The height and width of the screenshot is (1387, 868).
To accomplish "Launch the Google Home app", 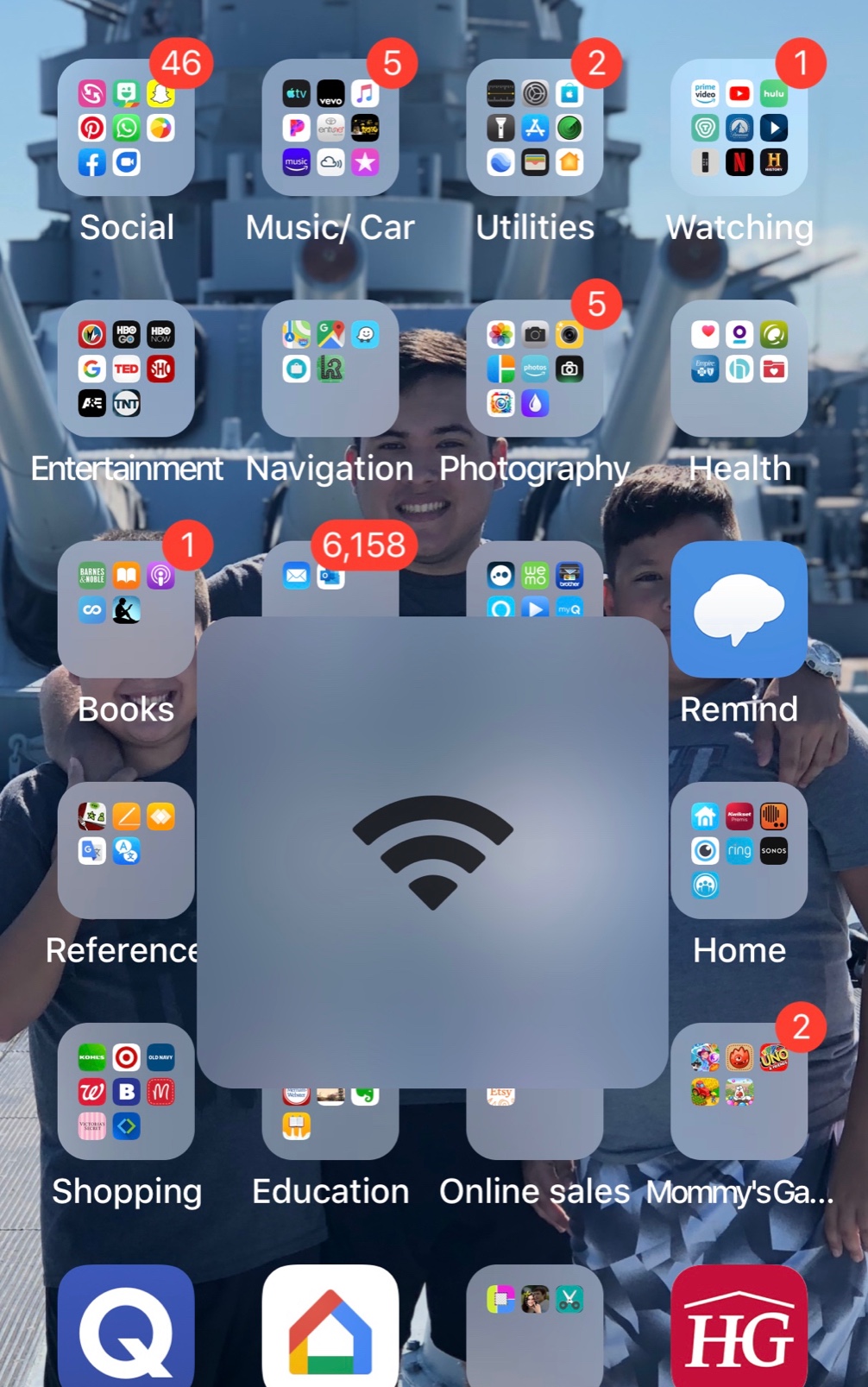I will pyautogui.click(x=330, y=1329).
